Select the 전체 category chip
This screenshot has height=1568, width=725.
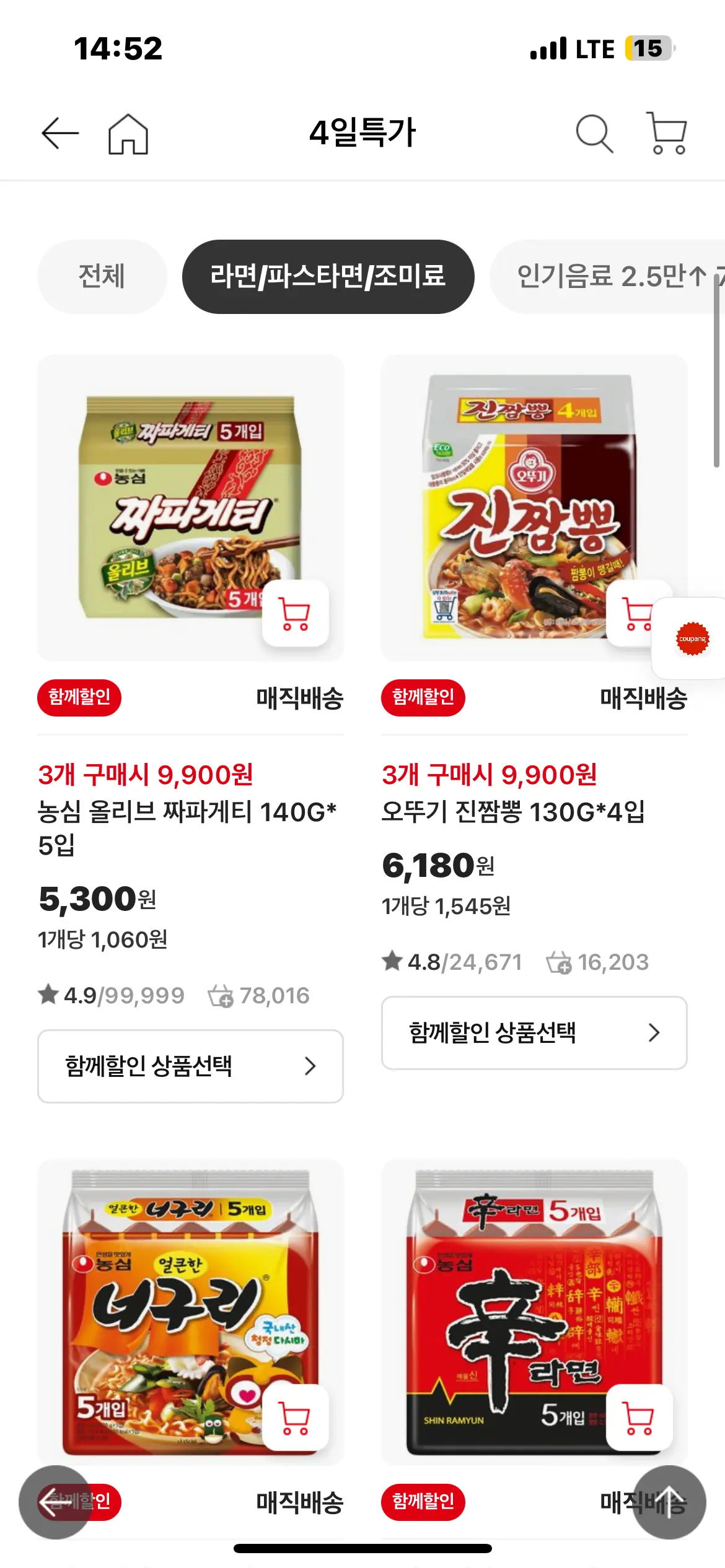102,276
